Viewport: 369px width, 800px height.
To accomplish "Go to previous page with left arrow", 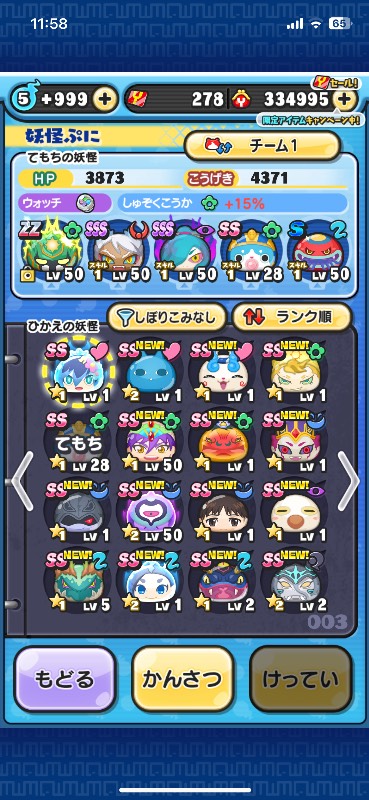I will pyautogui.click(x=22, y=481).
